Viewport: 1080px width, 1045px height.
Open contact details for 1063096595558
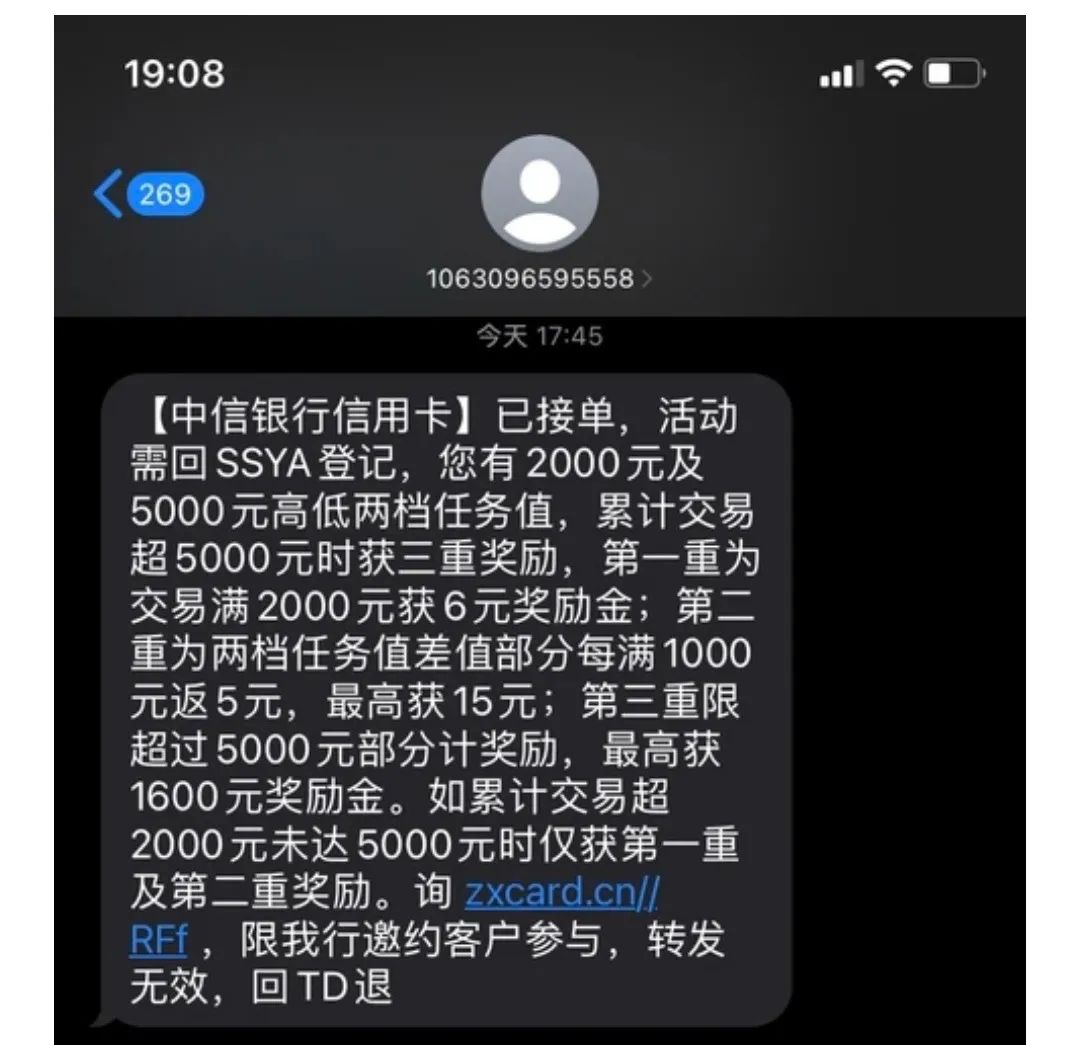tap(539, 278)
